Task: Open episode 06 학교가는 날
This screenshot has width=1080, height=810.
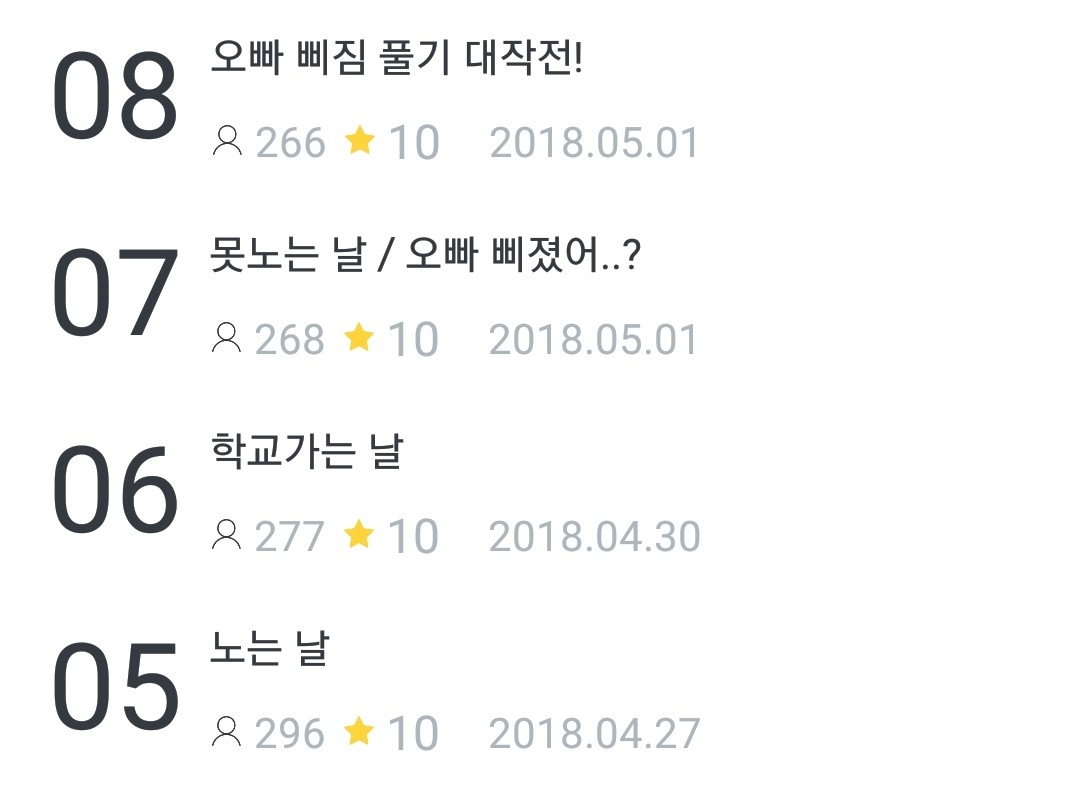Action: pos(540,492)
